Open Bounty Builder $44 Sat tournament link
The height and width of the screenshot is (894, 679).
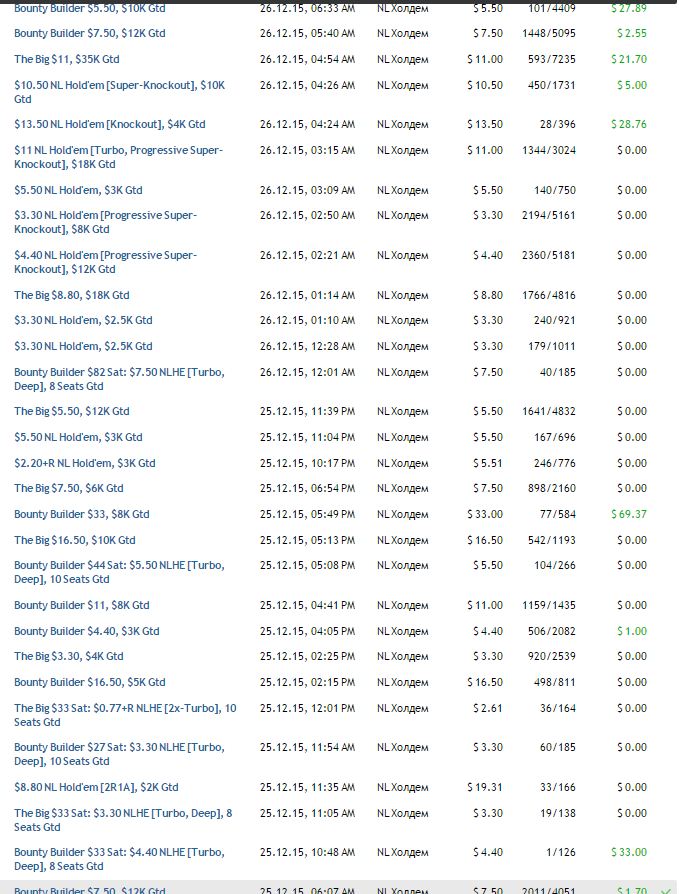pyautogui.click(x=119, y=566)
